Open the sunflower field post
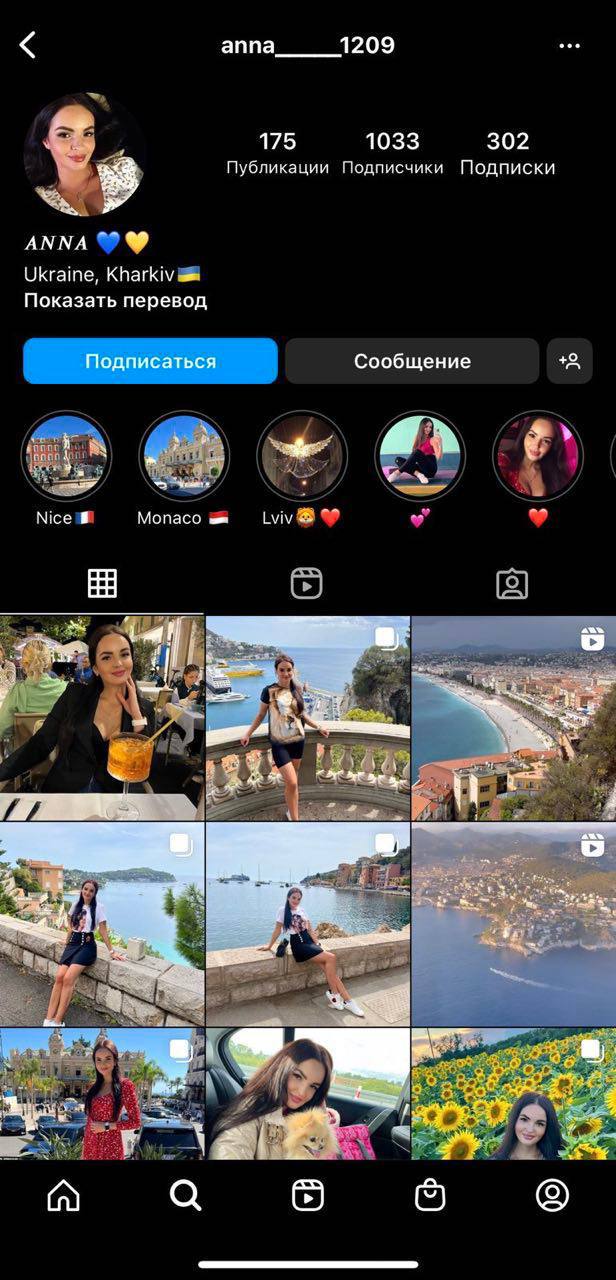The image size is (616, 1280). coord(513,1094)
